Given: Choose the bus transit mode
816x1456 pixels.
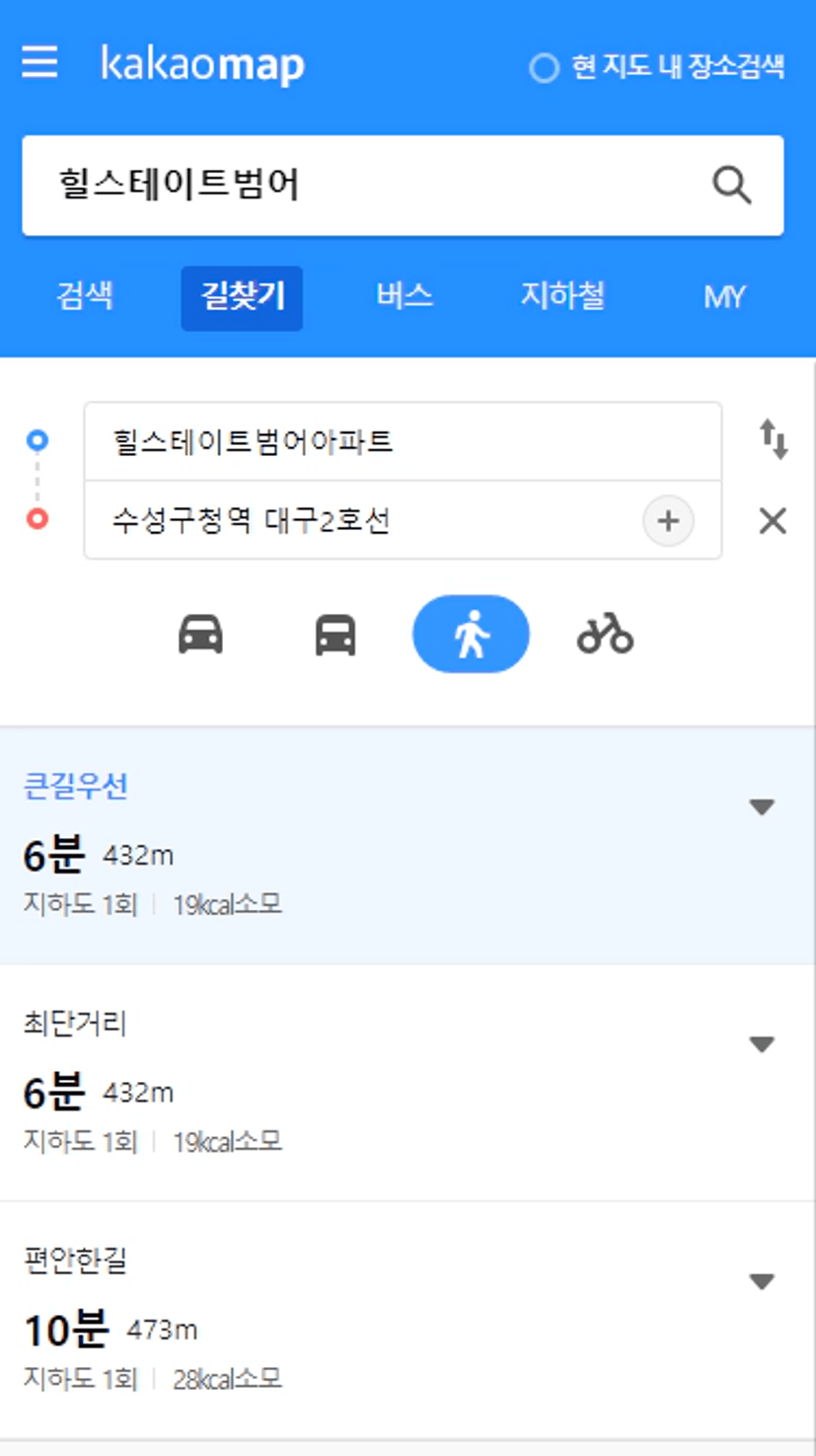Looking at the screenshot, I should click(335, 635).
